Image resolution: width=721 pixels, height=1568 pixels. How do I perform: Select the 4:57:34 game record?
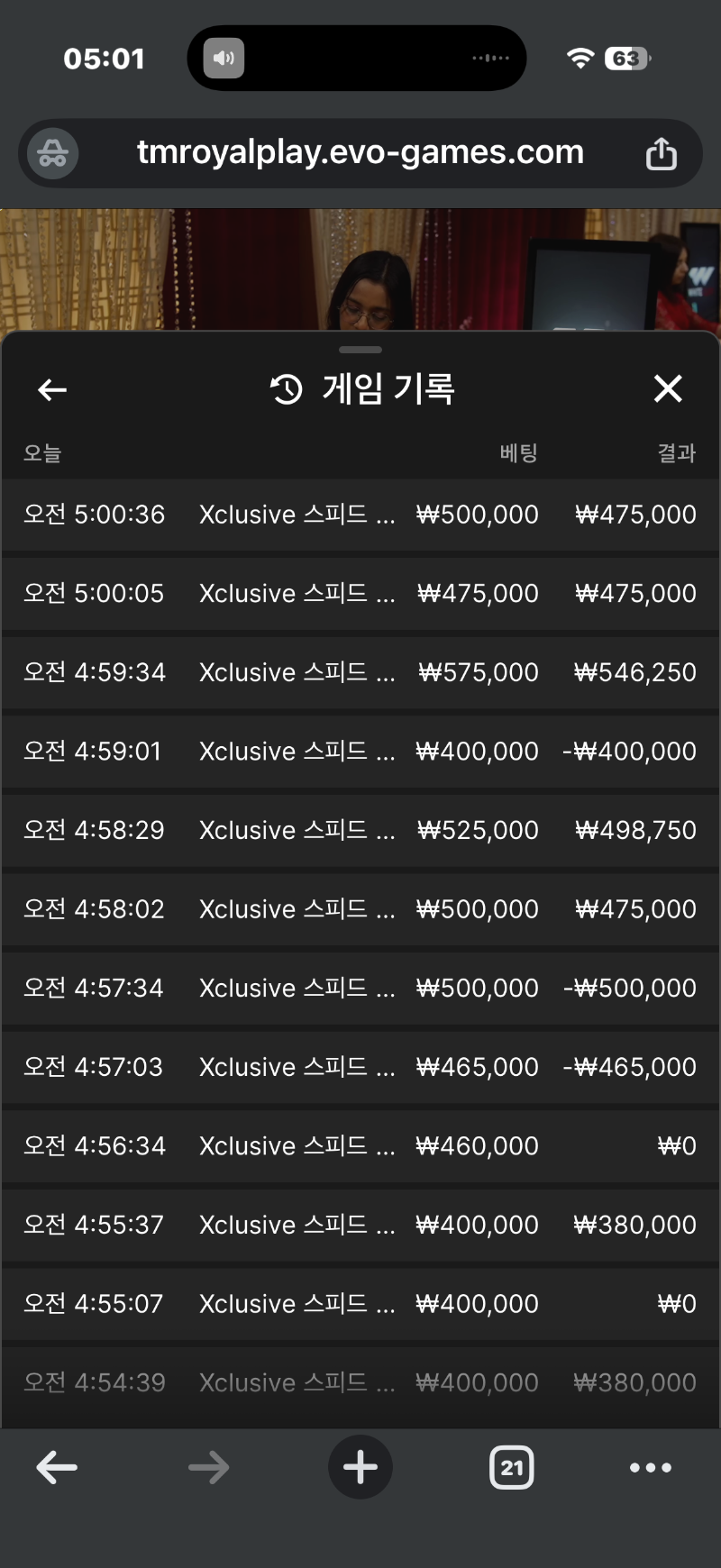[360, 989]
